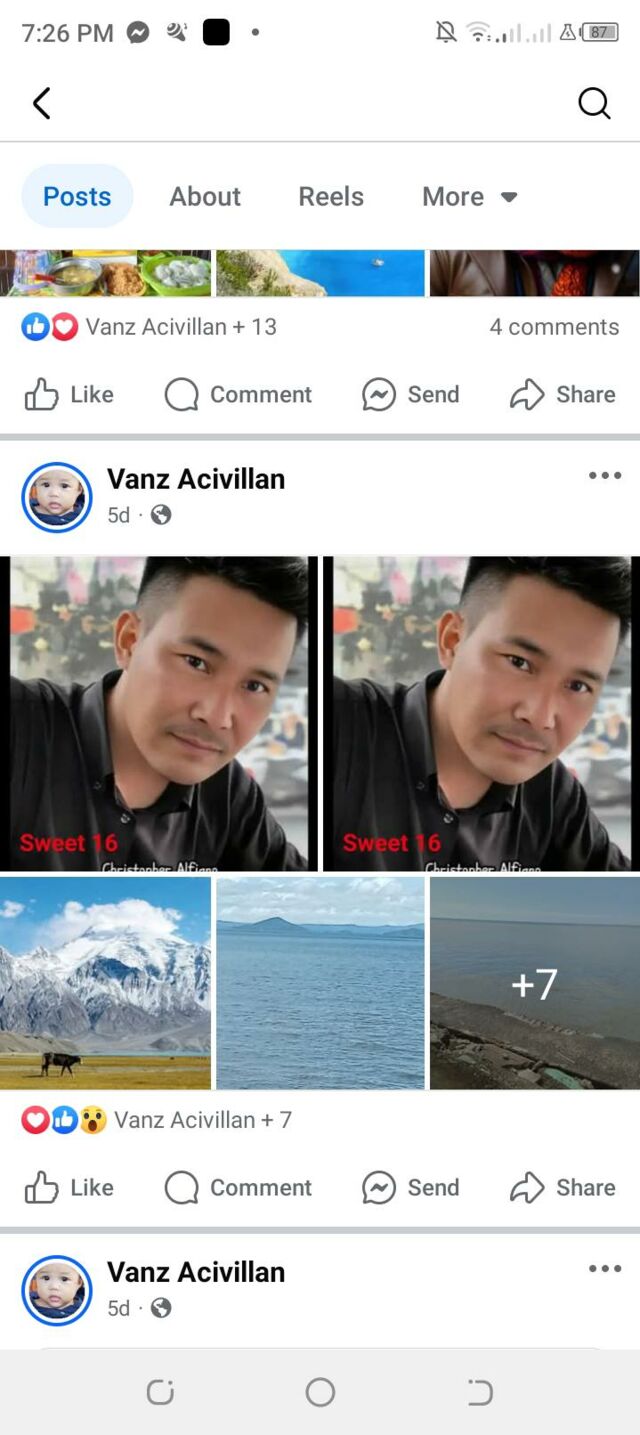Switch to the Reels tab
The height and width of the screenshot is (1435, 640).
pyautogui.click(x=331, y=196)
